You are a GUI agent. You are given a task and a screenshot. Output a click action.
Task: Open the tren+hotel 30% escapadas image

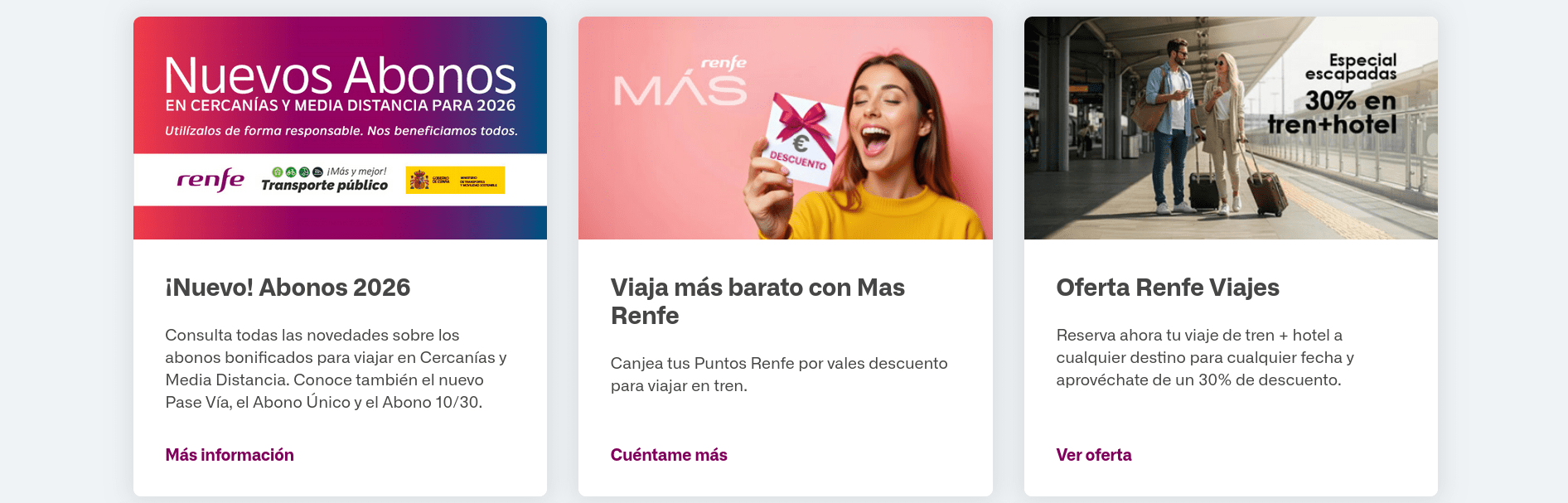coord(1231,128)
